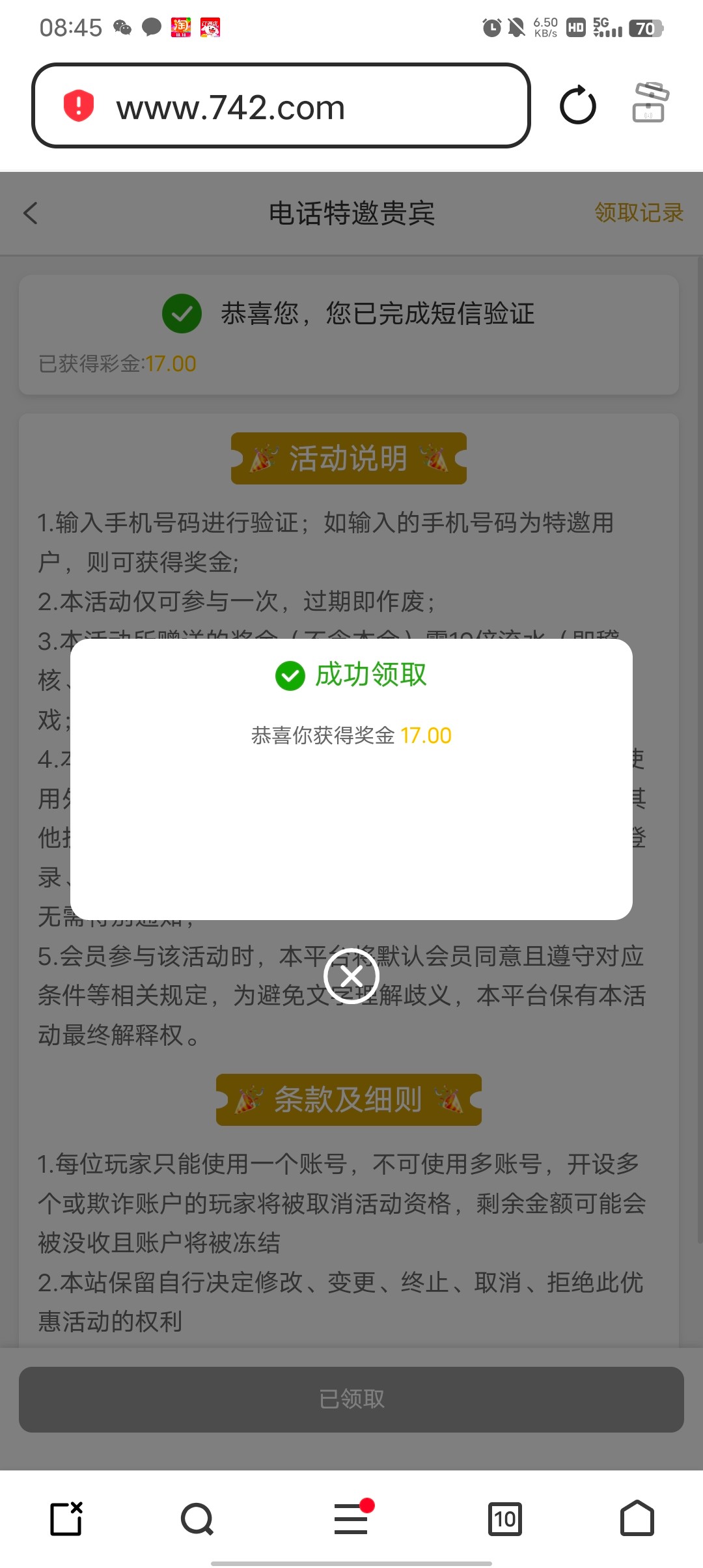Close the 成功领取 popup dialog
Screen dimensions: 703x1568
(351, 976)
